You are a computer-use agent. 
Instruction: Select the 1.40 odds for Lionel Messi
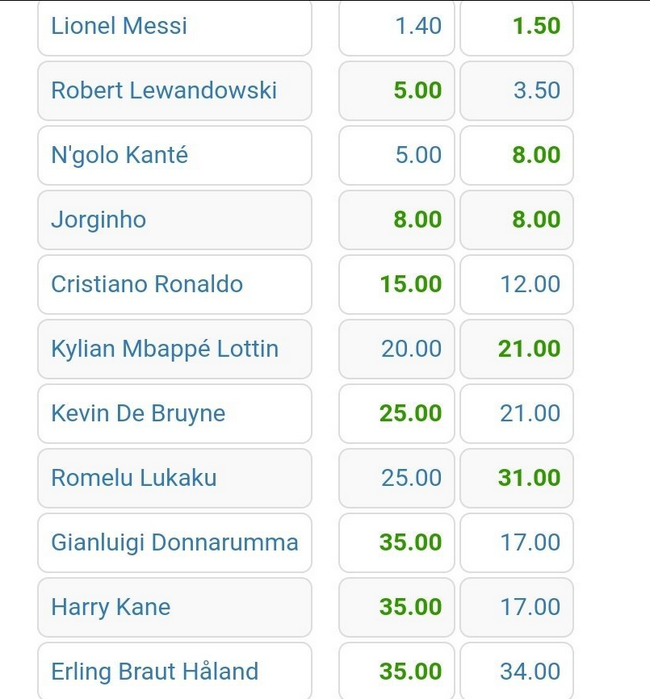click(396, 26)
